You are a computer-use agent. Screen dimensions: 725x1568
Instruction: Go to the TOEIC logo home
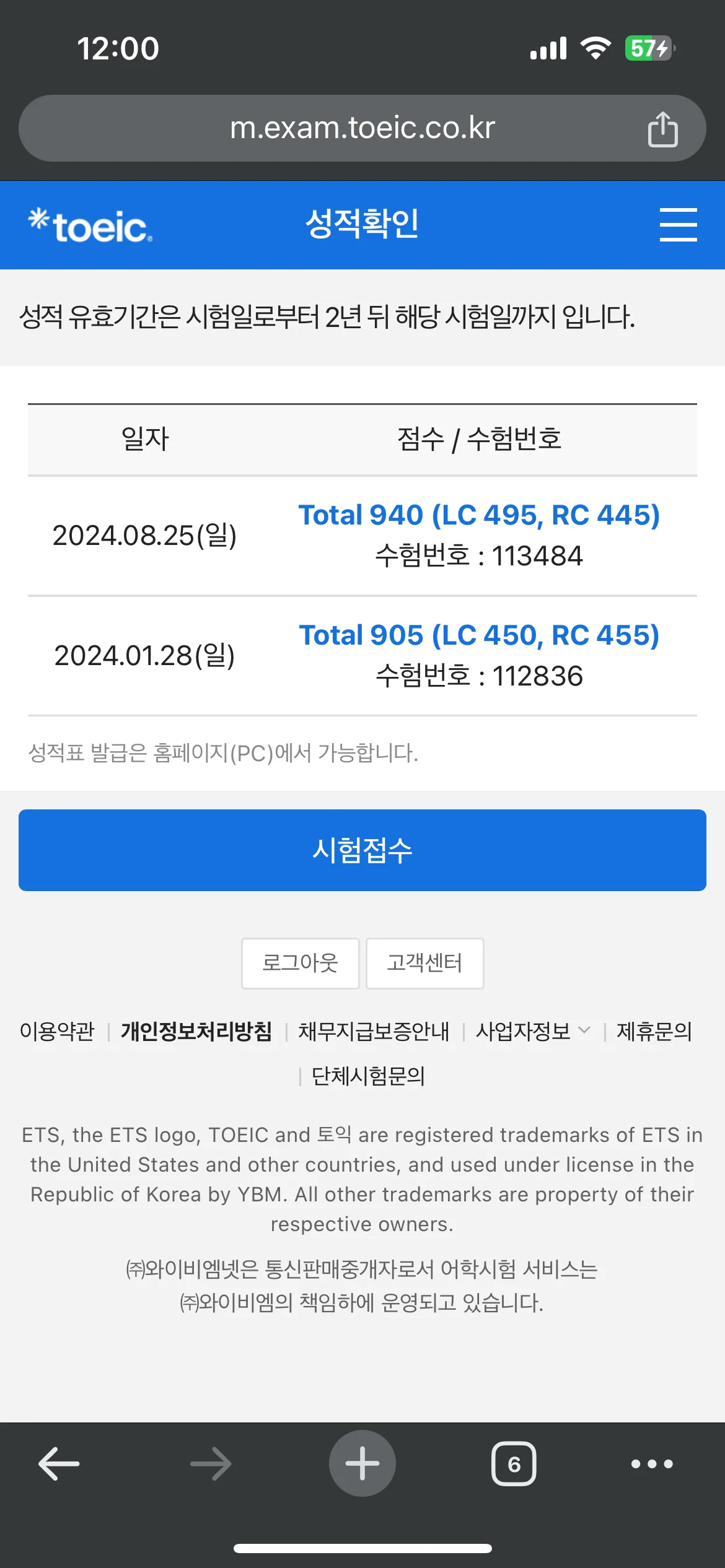click(x=90, y=225)
